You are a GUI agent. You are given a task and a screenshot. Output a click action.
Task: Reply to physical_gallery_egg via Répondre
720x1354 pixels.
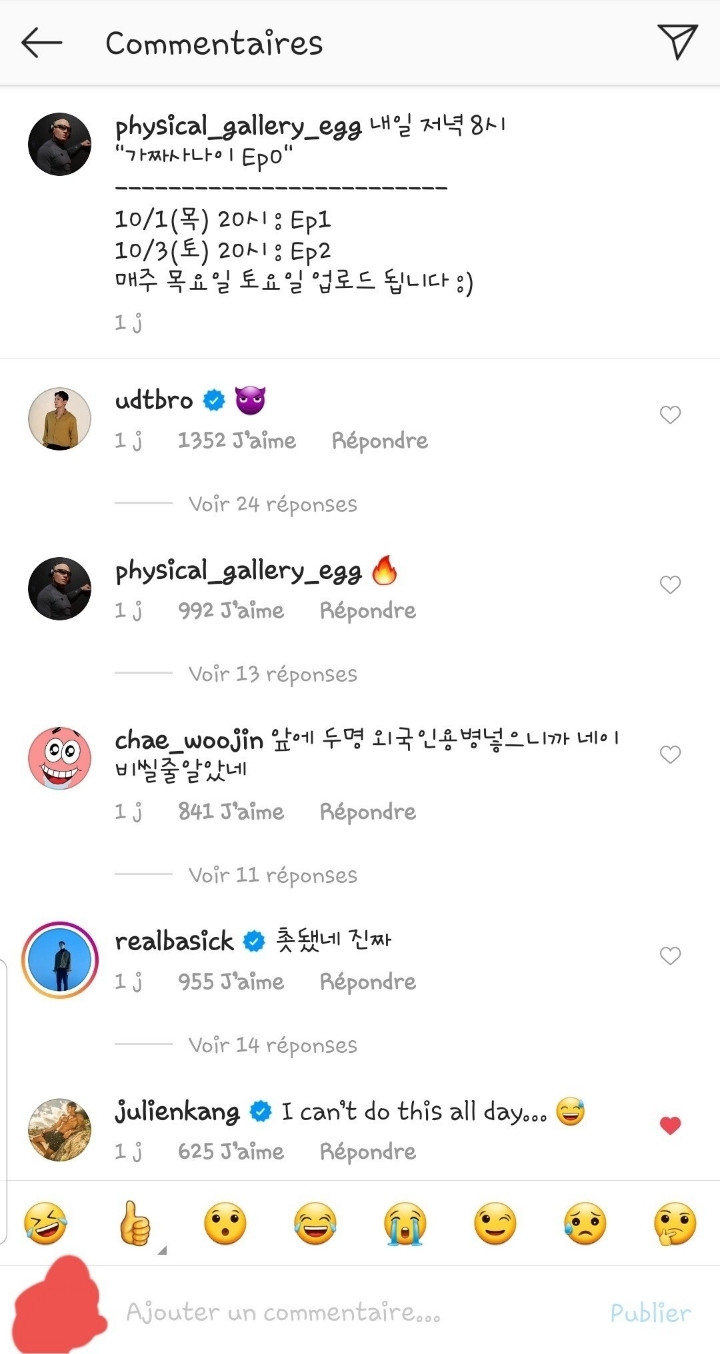click(x=367, y=610)
